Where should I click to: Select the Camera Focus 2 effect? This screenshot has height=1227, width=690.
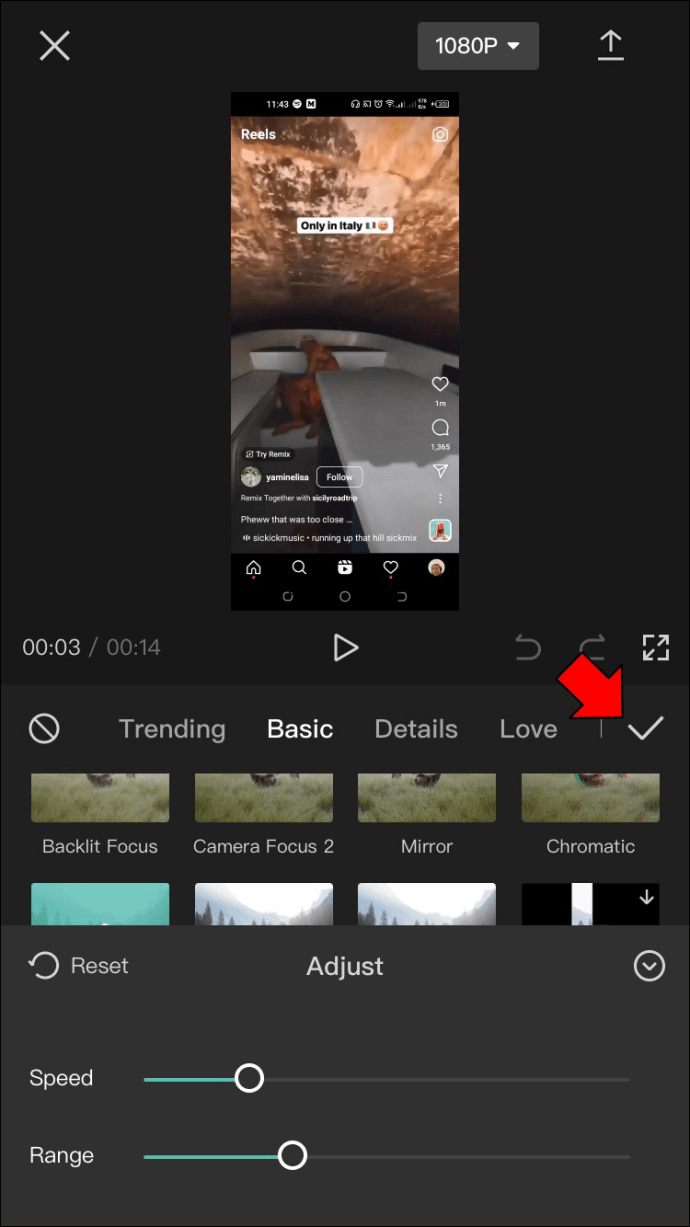[x=263, y=815]
